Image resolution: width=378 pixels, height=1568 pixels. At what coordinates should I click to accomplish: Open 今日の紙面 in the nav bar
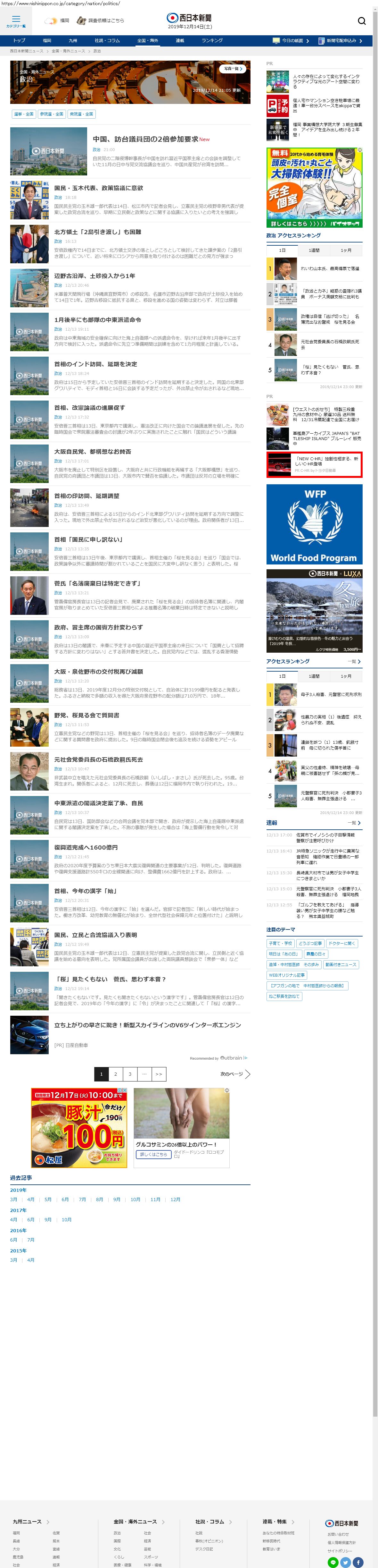click(x=295, y=41)
